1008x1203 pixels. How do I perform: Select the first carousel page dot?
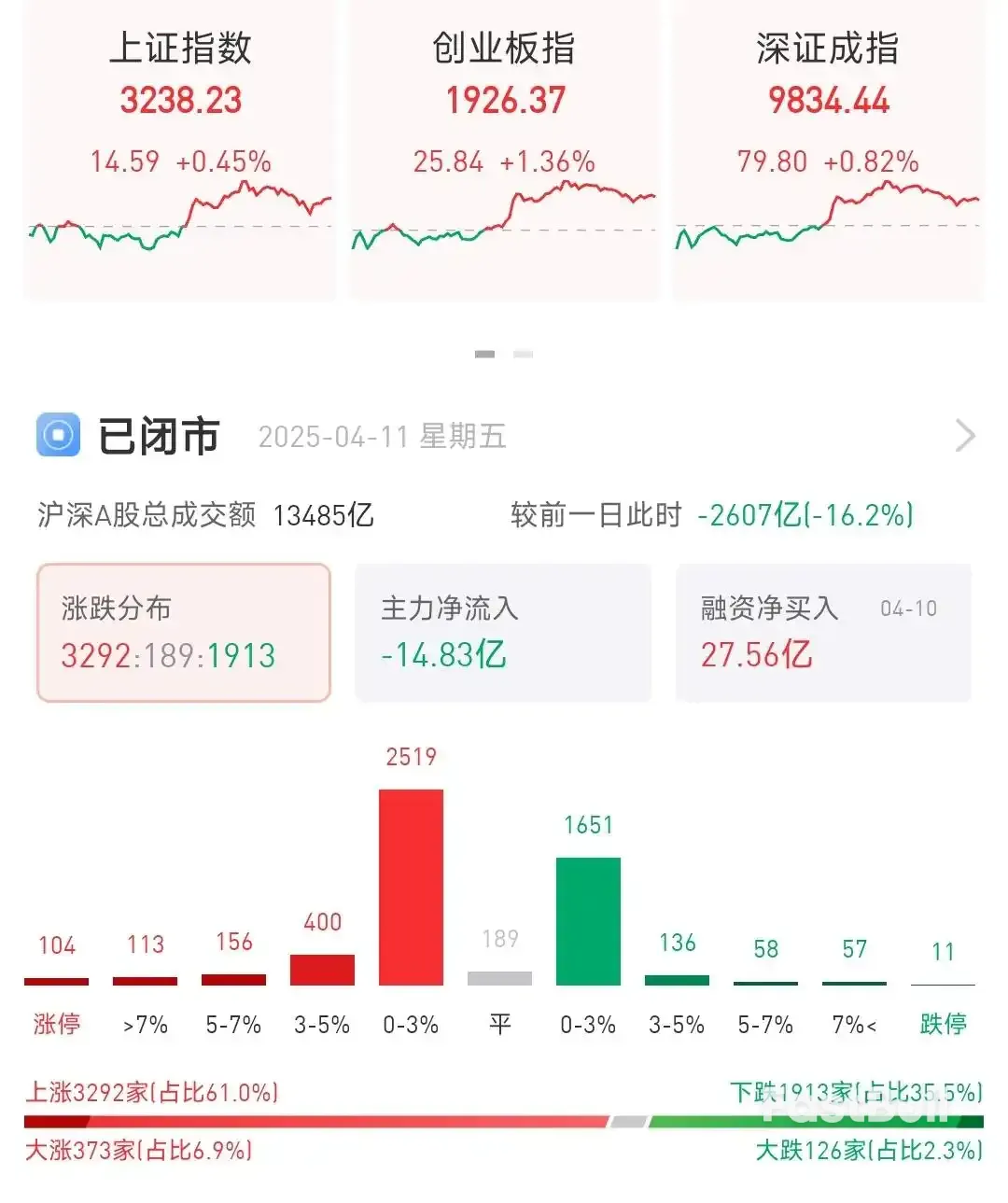point(483,355)
